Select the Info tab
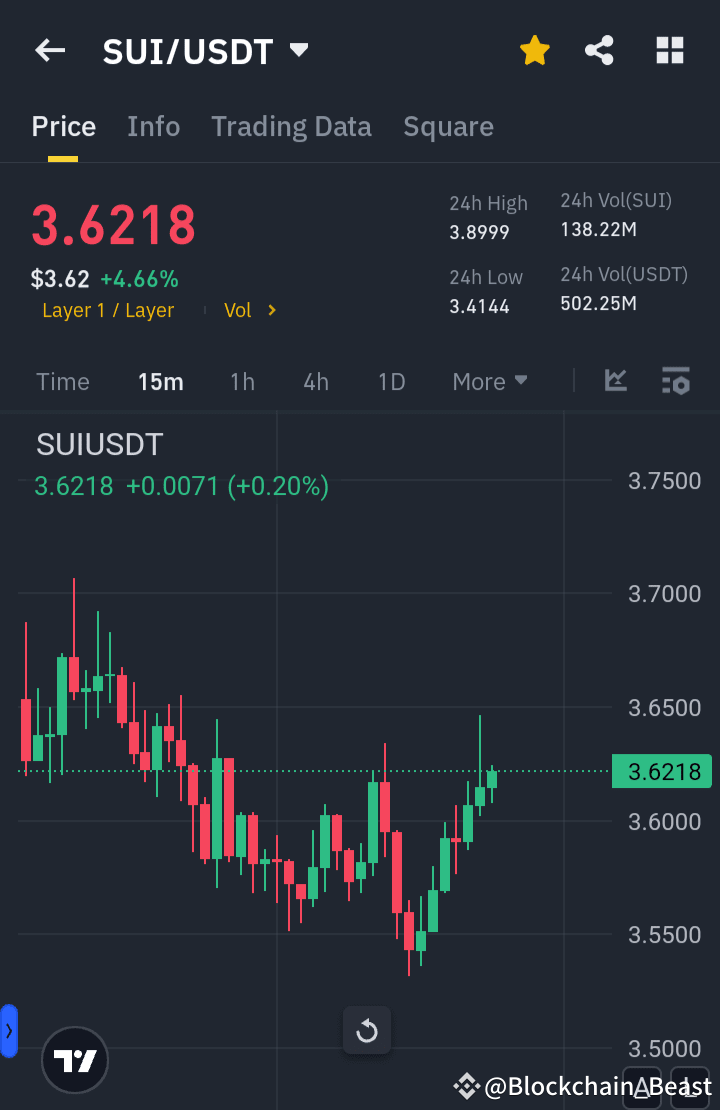 [x=153, y=126]
